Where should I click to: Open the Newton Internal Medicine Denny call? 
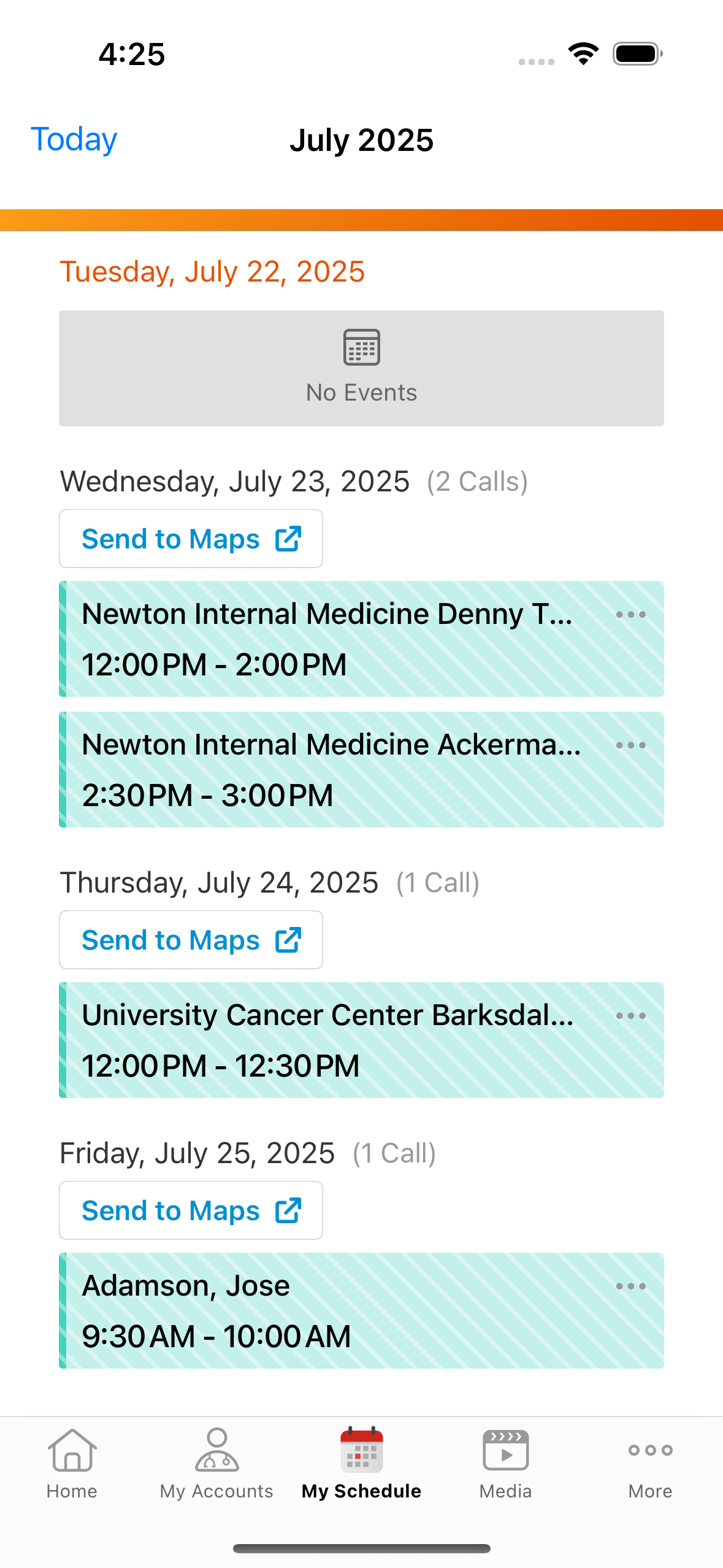[331, 639]
